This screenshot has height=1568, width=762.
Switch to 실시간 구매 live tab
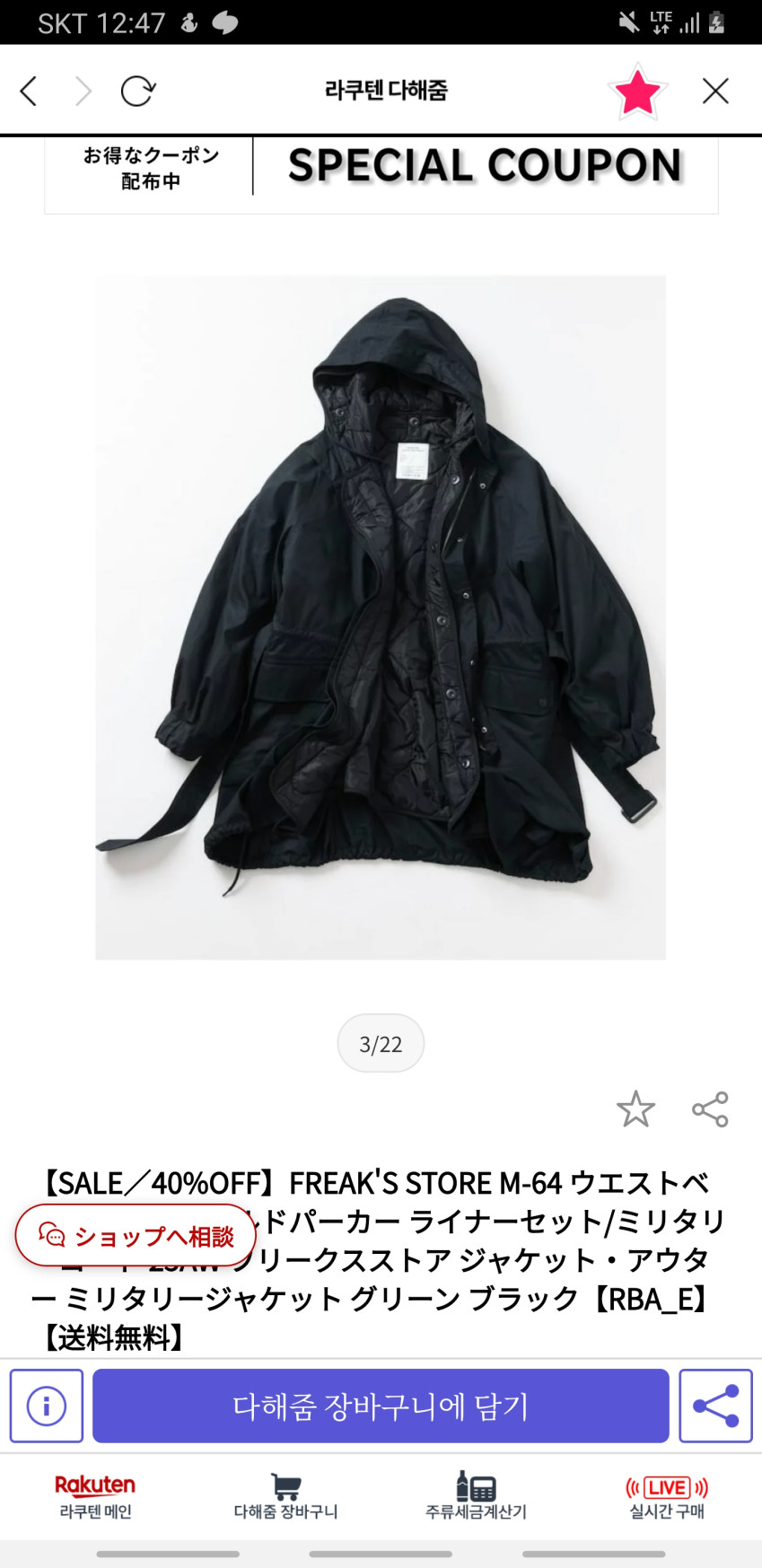coord(667,1497)
